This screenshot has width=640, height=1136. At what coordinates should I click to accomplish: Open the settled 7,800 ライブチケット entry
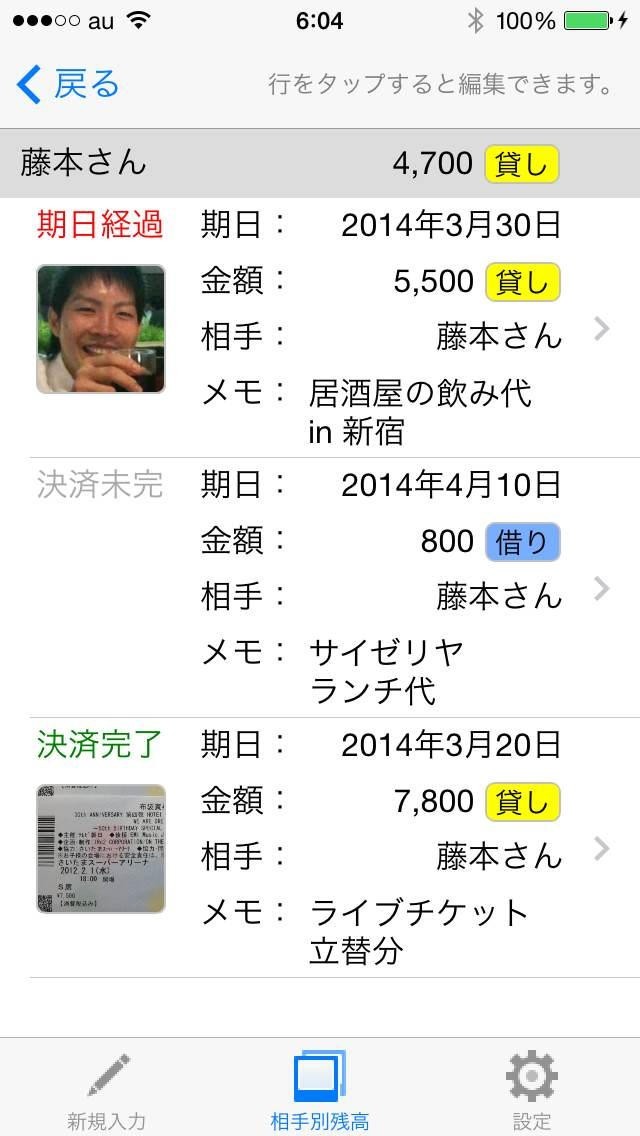[x=320, y=848]
